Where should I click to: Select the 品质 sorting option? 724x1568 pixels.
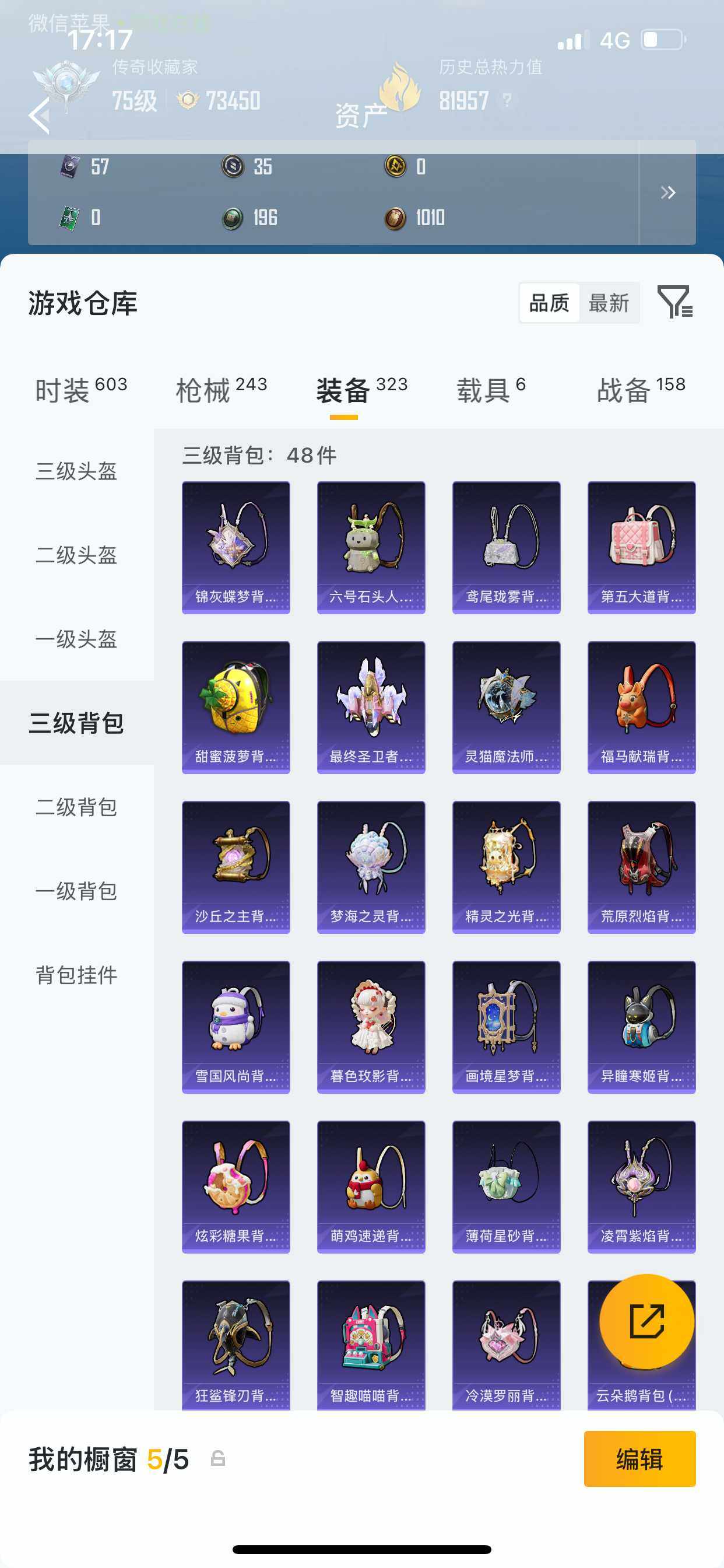549,302
